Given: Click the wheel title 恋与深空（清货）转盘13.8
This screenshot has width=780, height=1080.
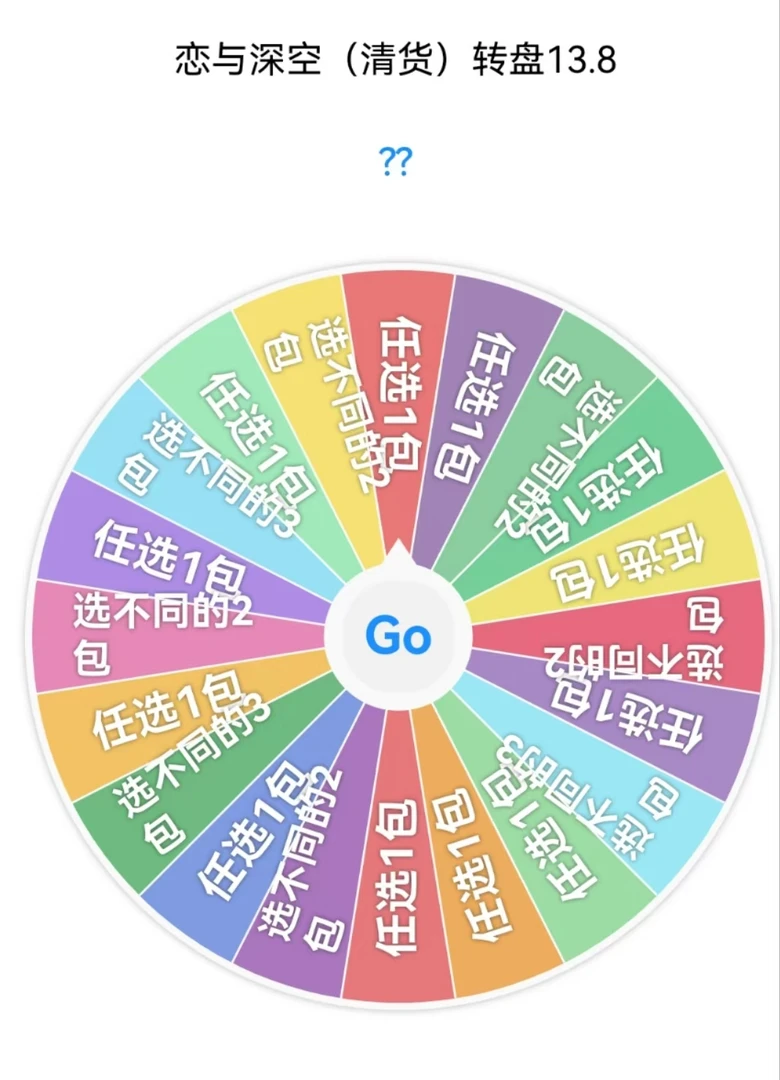Looking at the screenshot, I should [x=390, y=57].
